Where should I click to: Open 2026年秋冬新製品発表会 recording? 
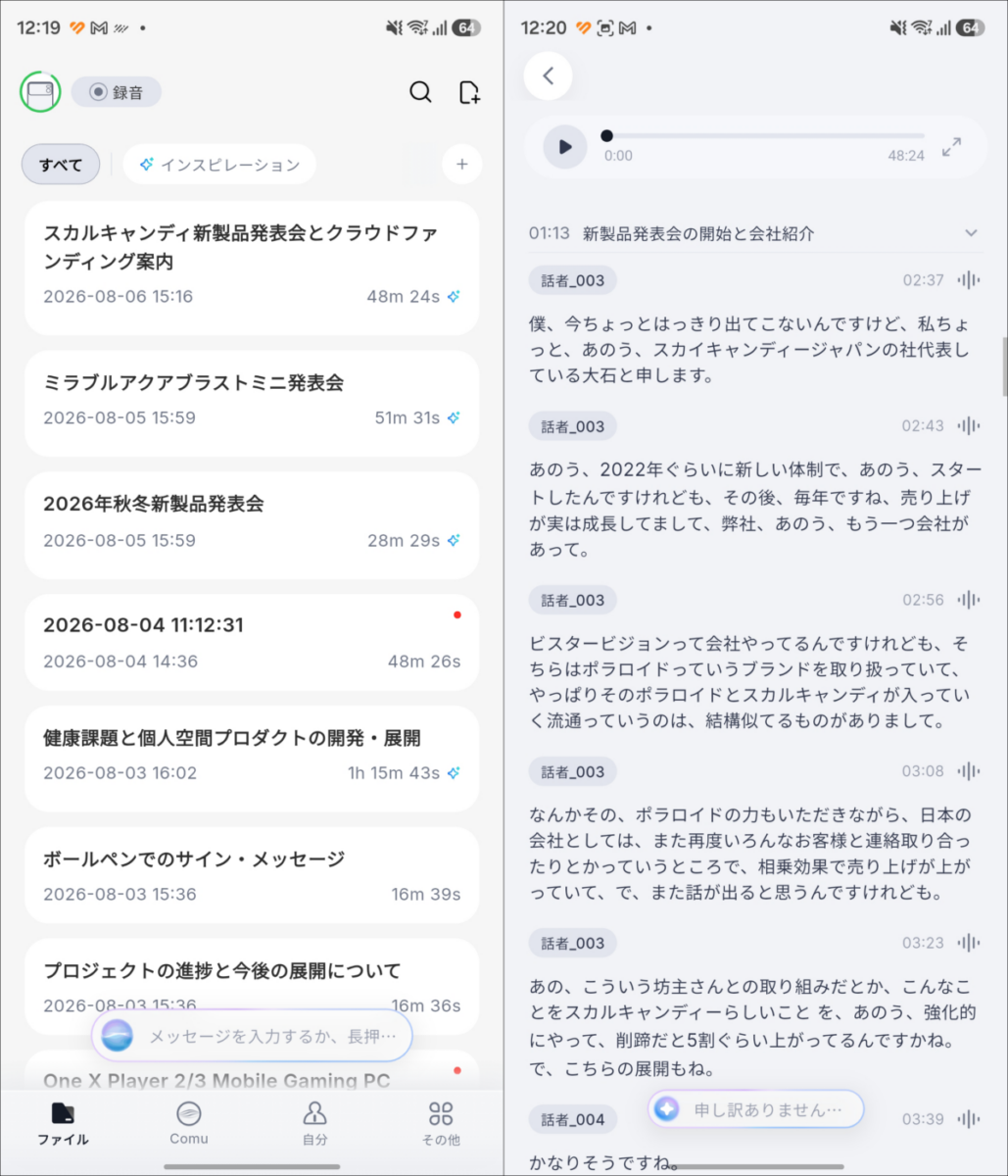(252, 524)
